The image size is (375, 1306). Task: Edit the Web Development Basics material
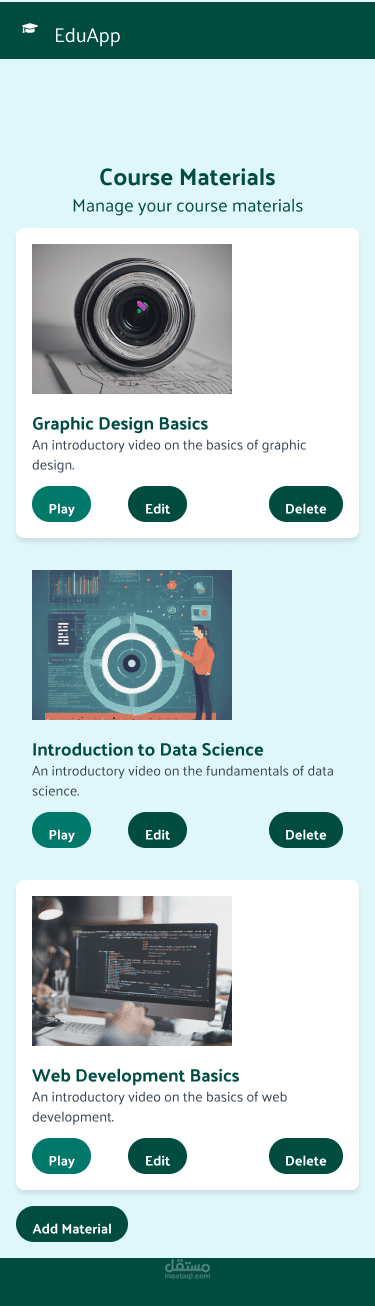157,1156
